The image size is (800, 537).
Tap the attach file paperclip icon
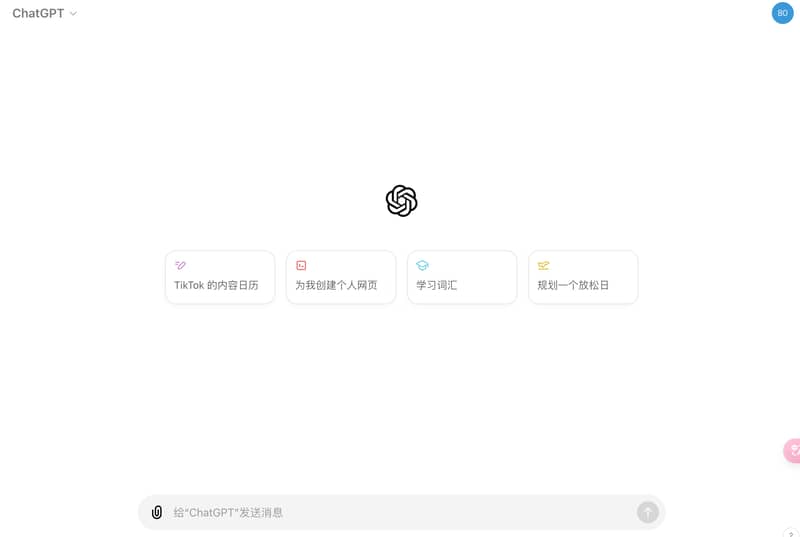pyautogui.click(x=157, y=512)
